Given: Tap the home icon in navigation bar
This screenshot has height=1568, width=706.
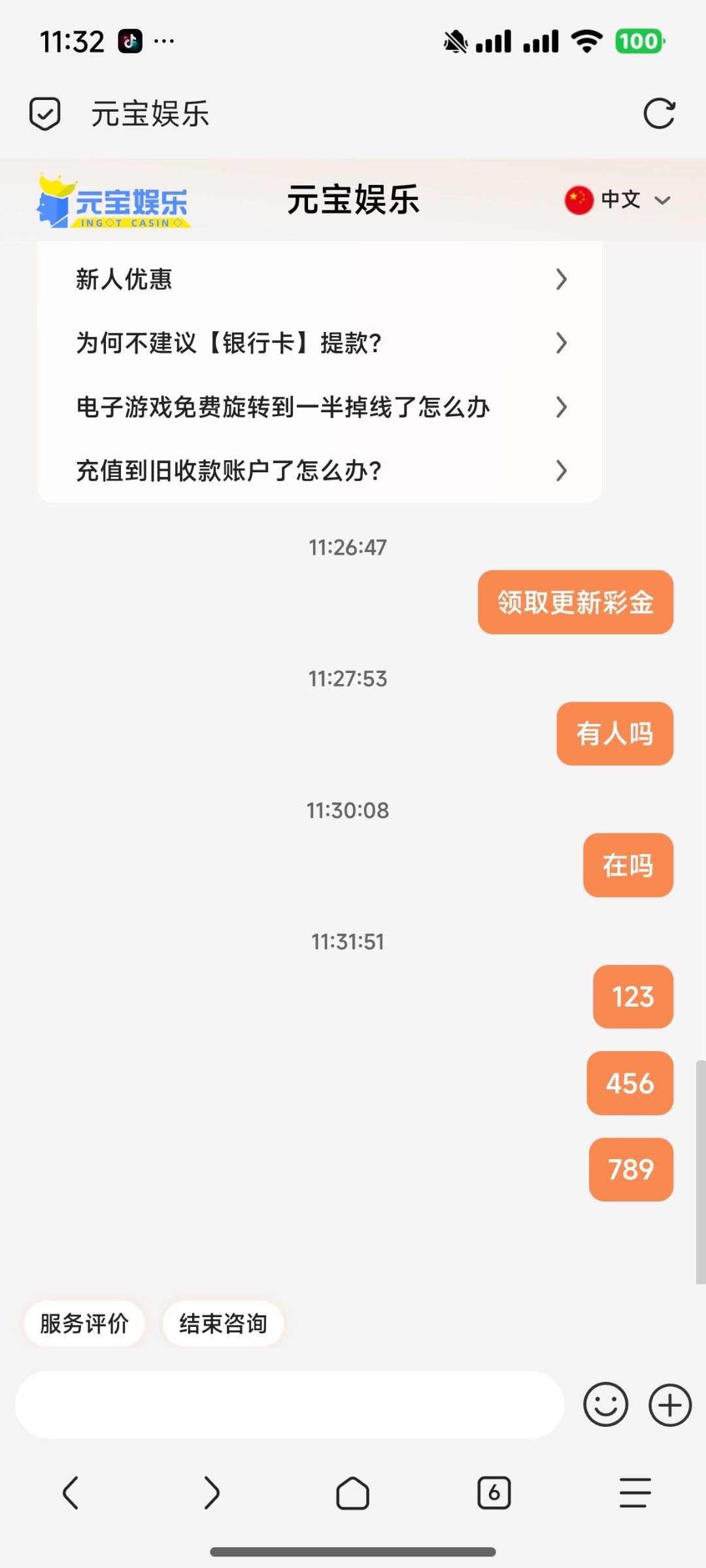Looking at the screenshot, I should click(353, 1493).
